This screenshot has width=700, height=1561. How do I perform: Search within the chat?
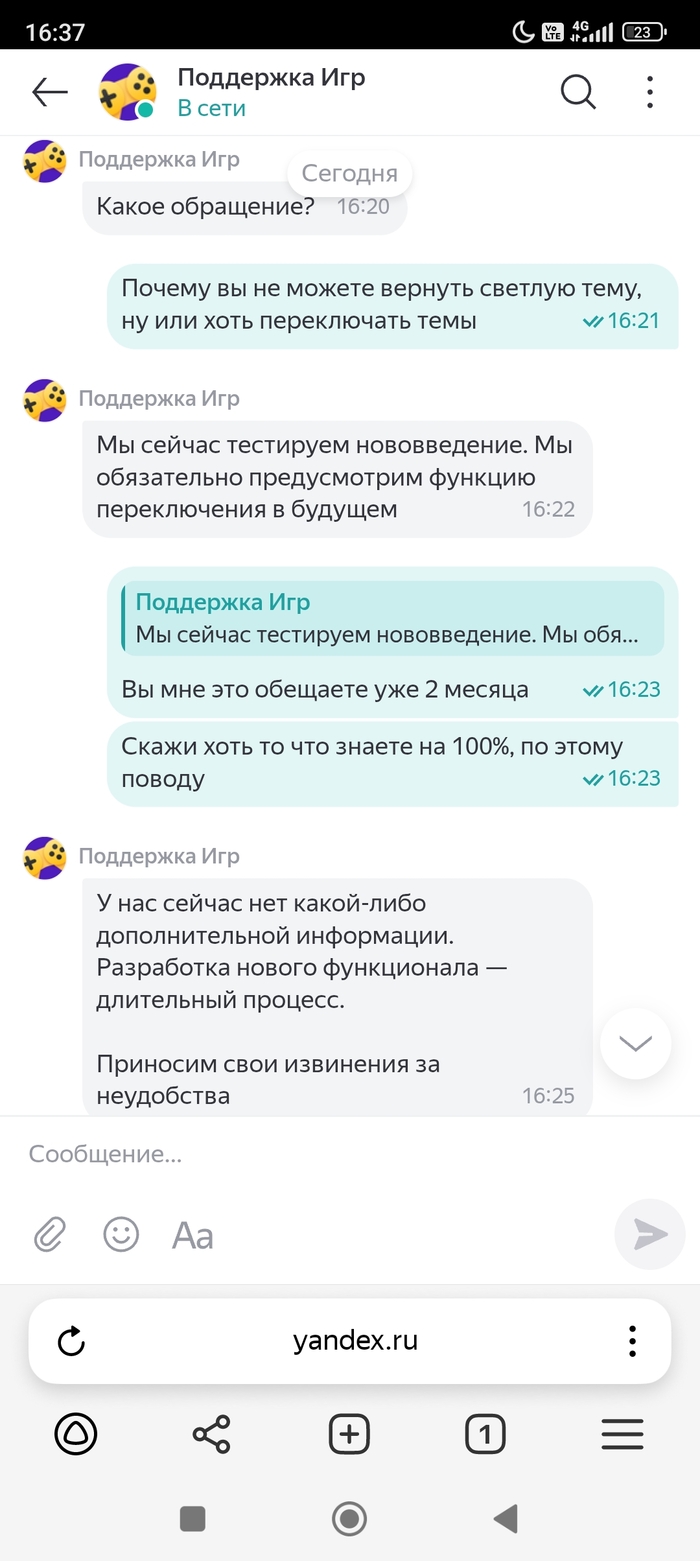(577, 92)
